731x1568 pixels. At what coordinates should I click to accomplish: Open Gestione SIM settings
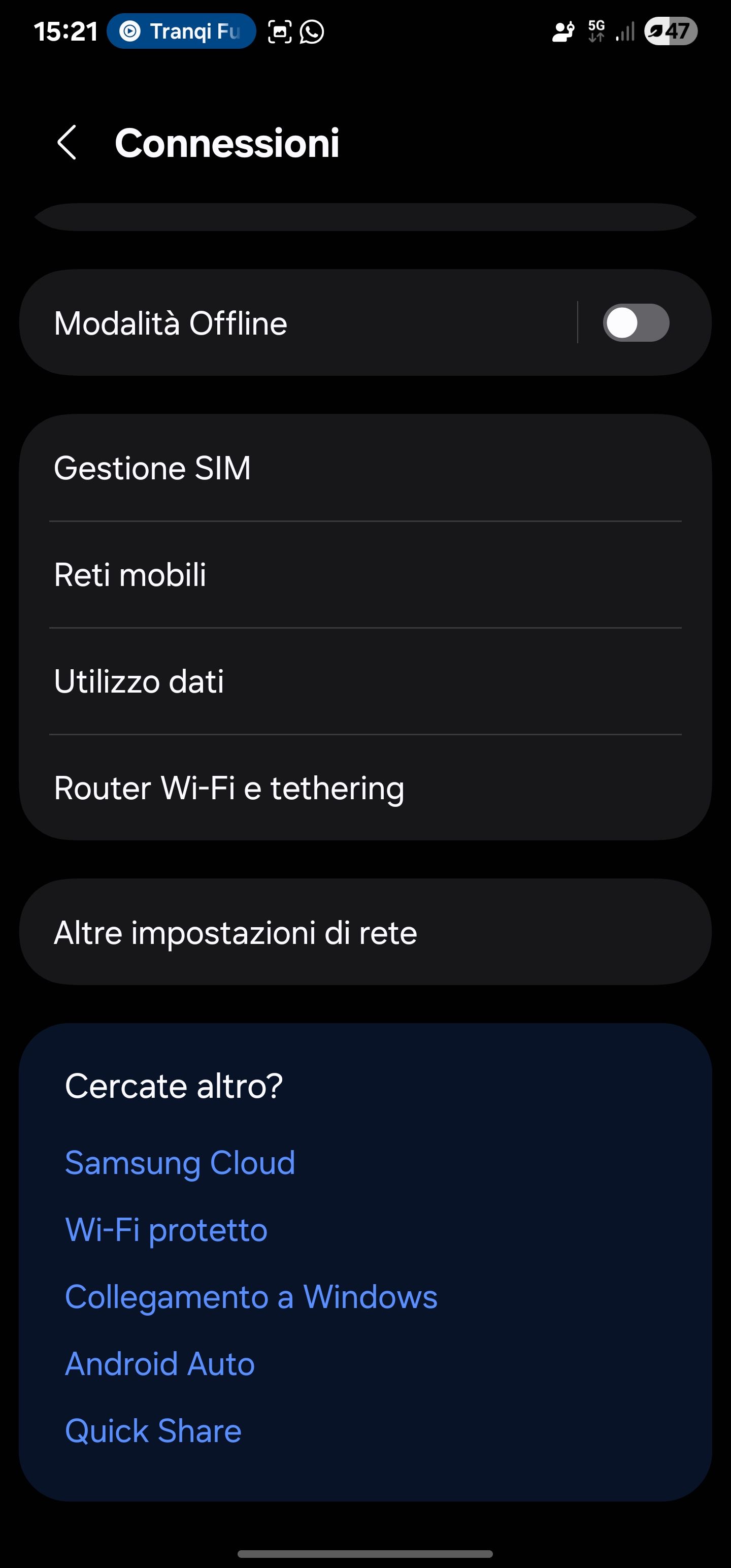365,468
